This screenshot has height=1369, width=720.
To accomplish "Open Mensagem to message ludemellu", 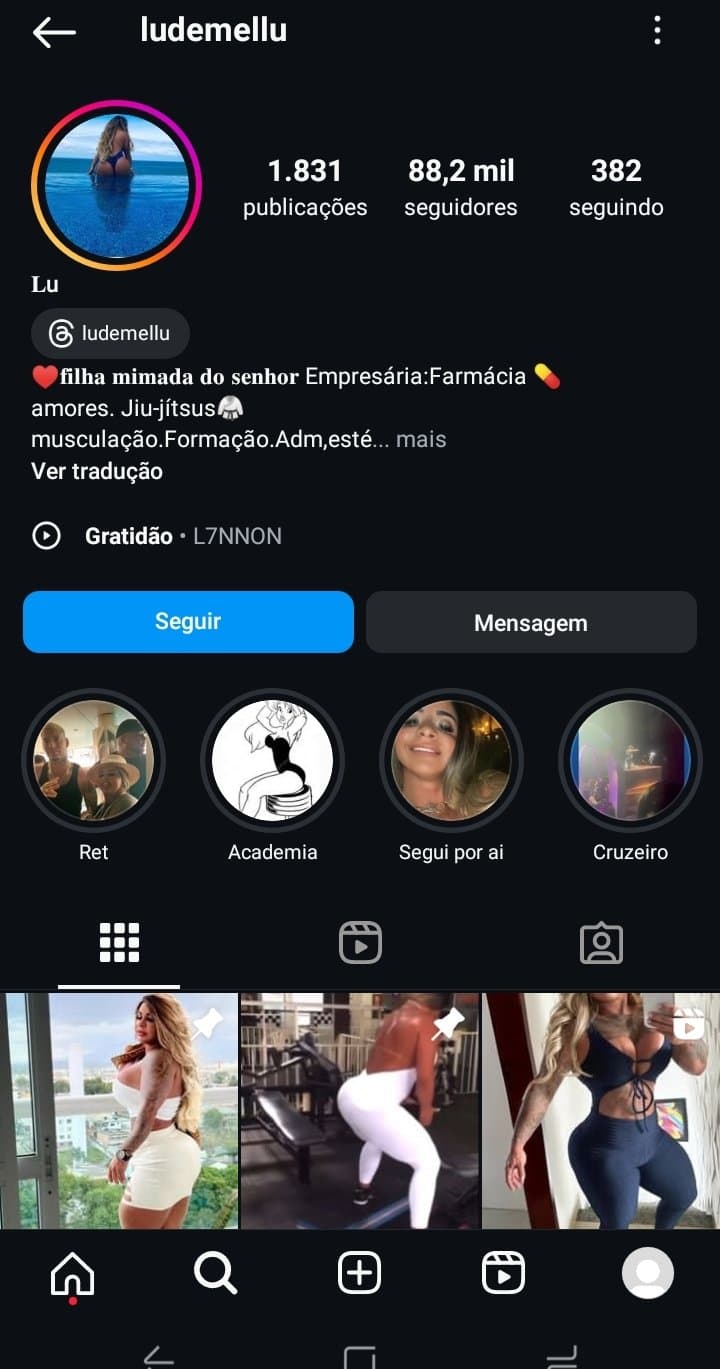I will [531, 621].
